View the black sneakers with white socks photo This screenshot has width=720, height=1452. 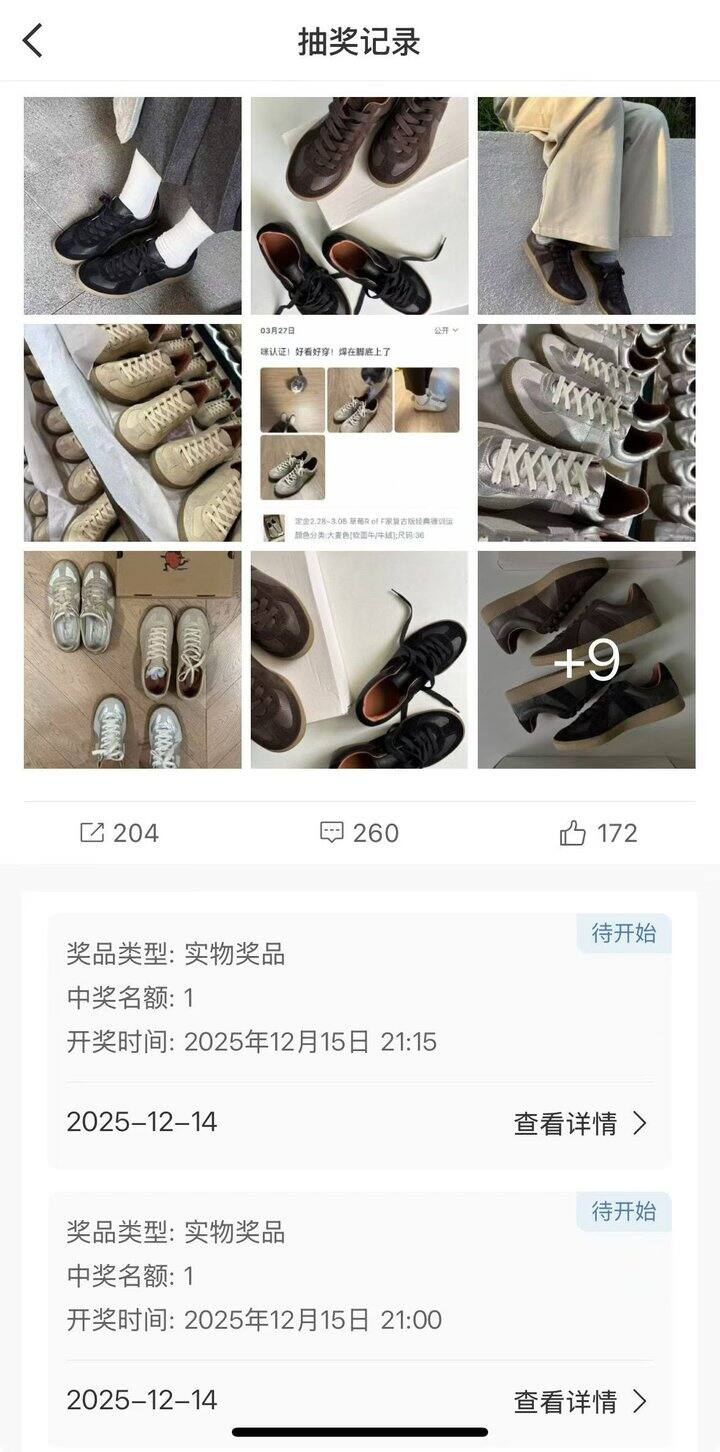(x=132, y=206)
